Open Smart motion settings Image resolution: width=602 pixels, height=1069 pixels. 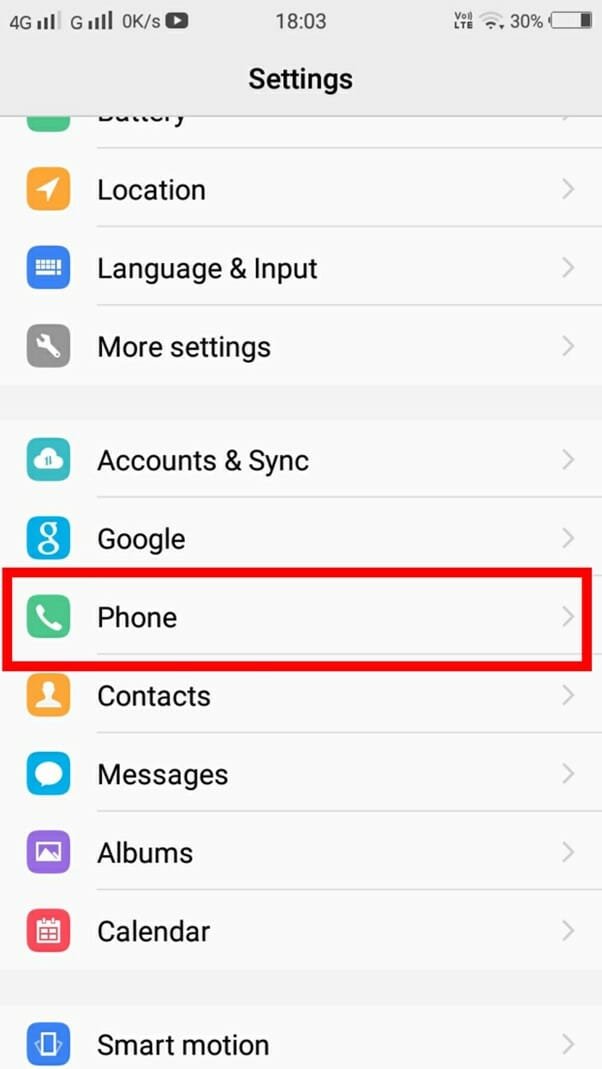pos(301,1043)
